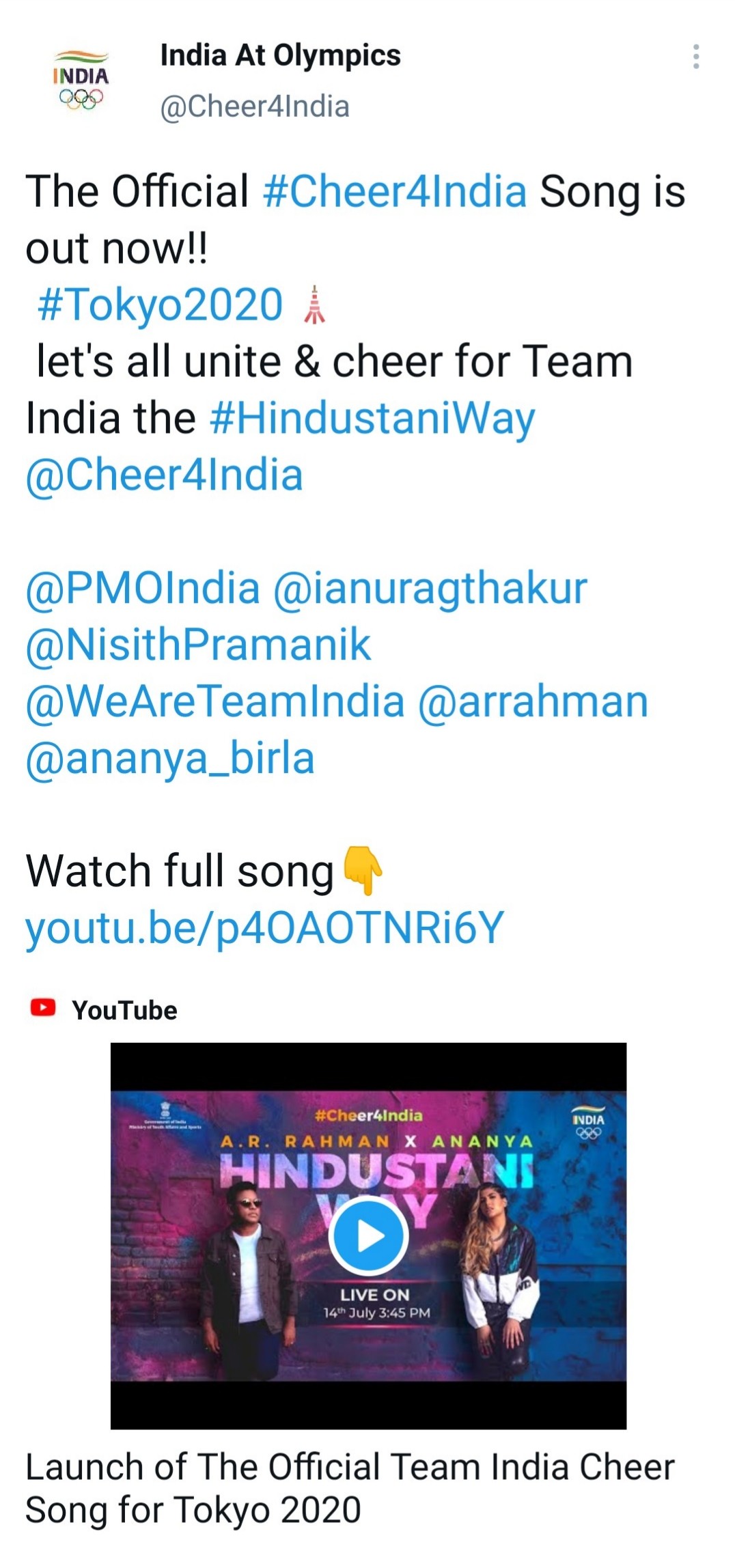
Task: Visit the @ianuragthakur profile
Action: tap(430, 588)
